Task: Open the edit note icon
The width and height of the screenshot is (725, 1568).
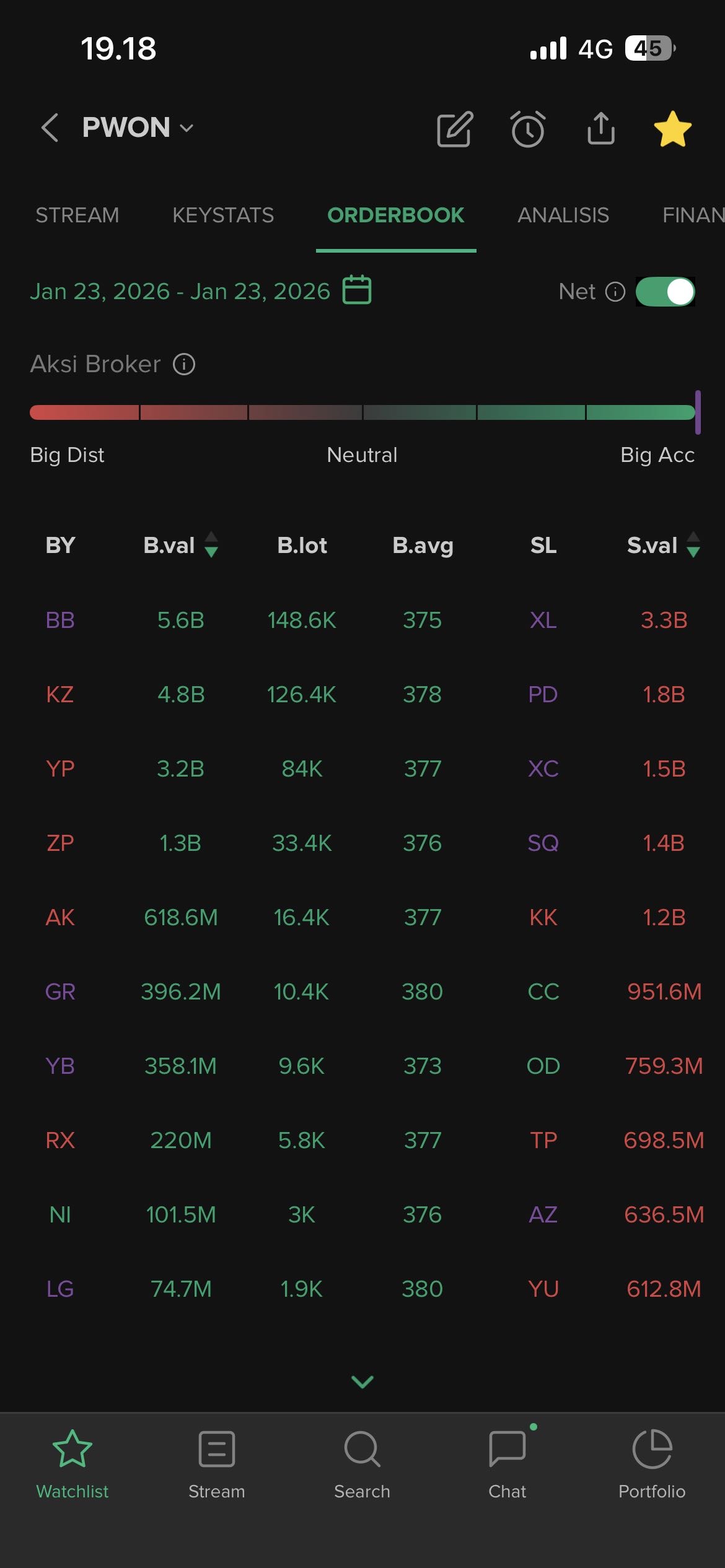Action: click(x=455, y=129)
